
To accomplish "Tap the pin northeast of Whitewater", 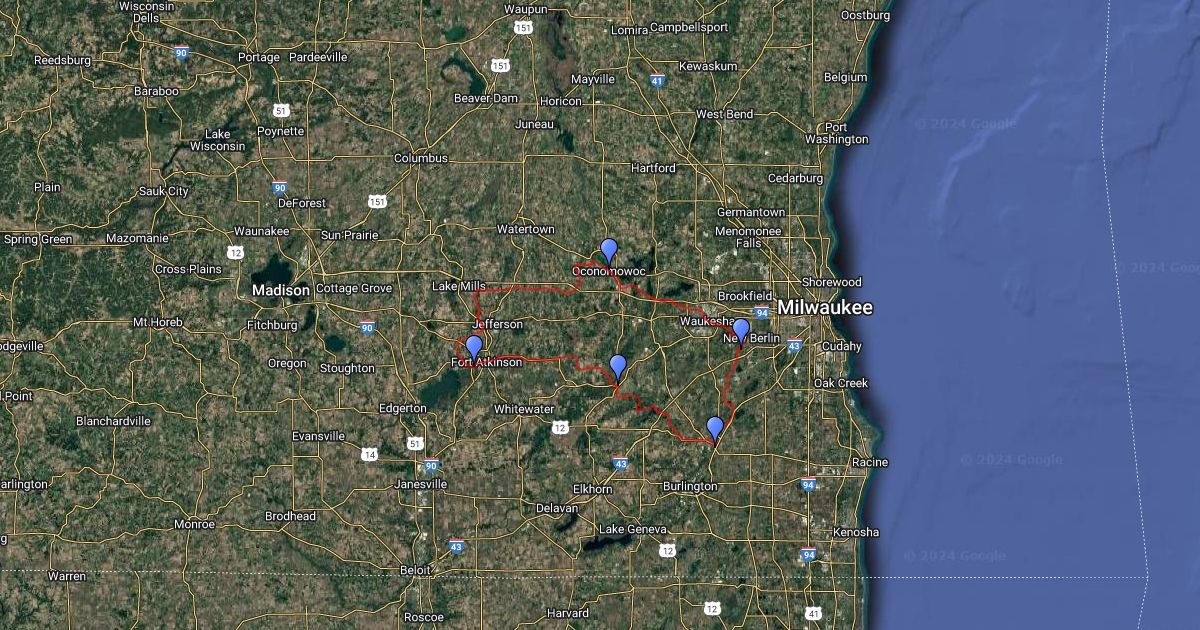I will coord(618,365).
